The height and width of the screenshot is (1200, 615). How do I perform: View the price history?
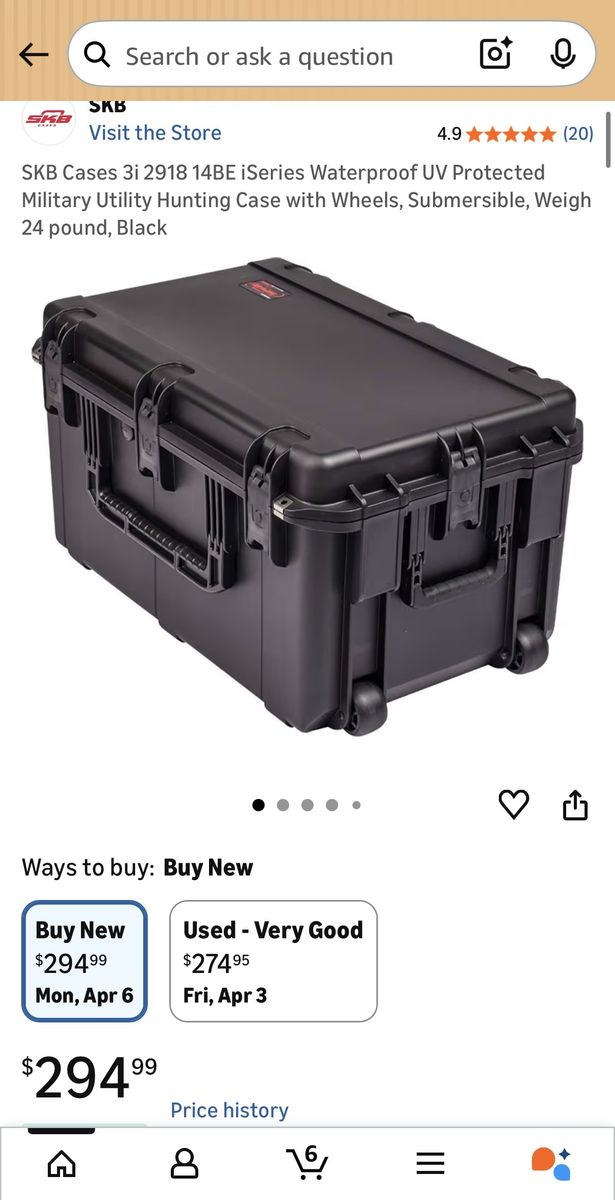click(229, 1110)
